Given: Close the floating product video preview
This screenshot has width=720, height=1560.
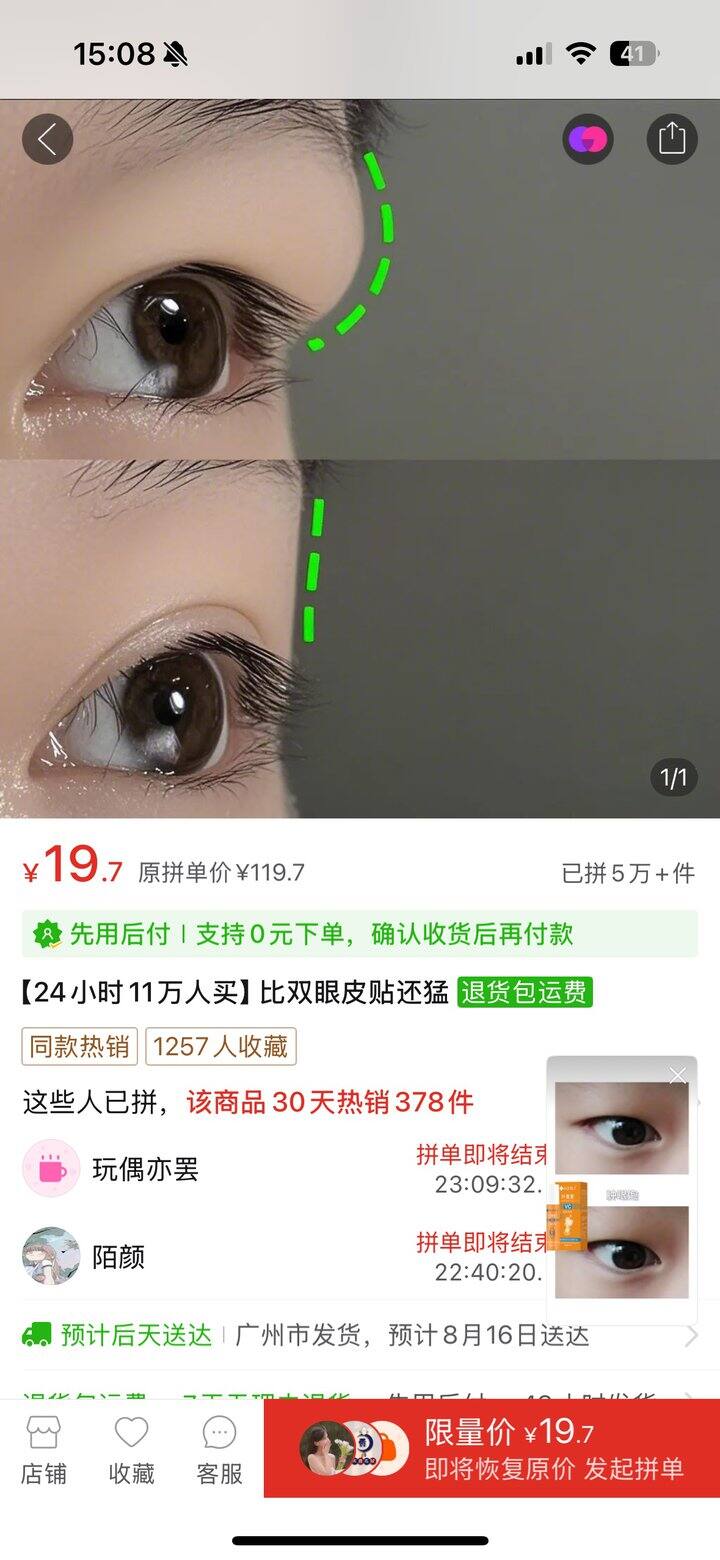Looking at the screenshot, I should [x=678, y=1075].
